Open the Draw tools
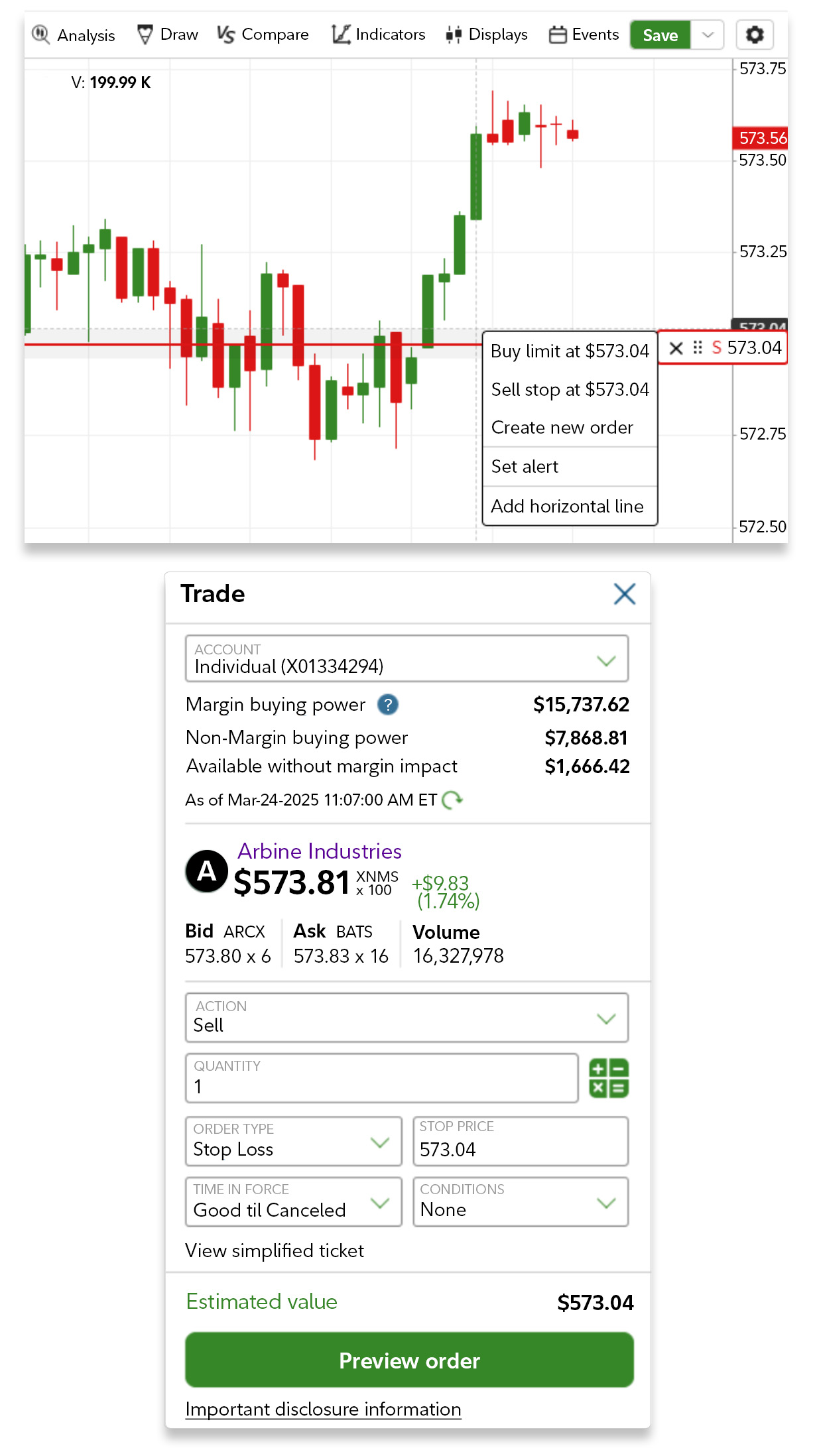Image resolution: width=815 pixels, height=1456 pixels. tap(167, 34)
